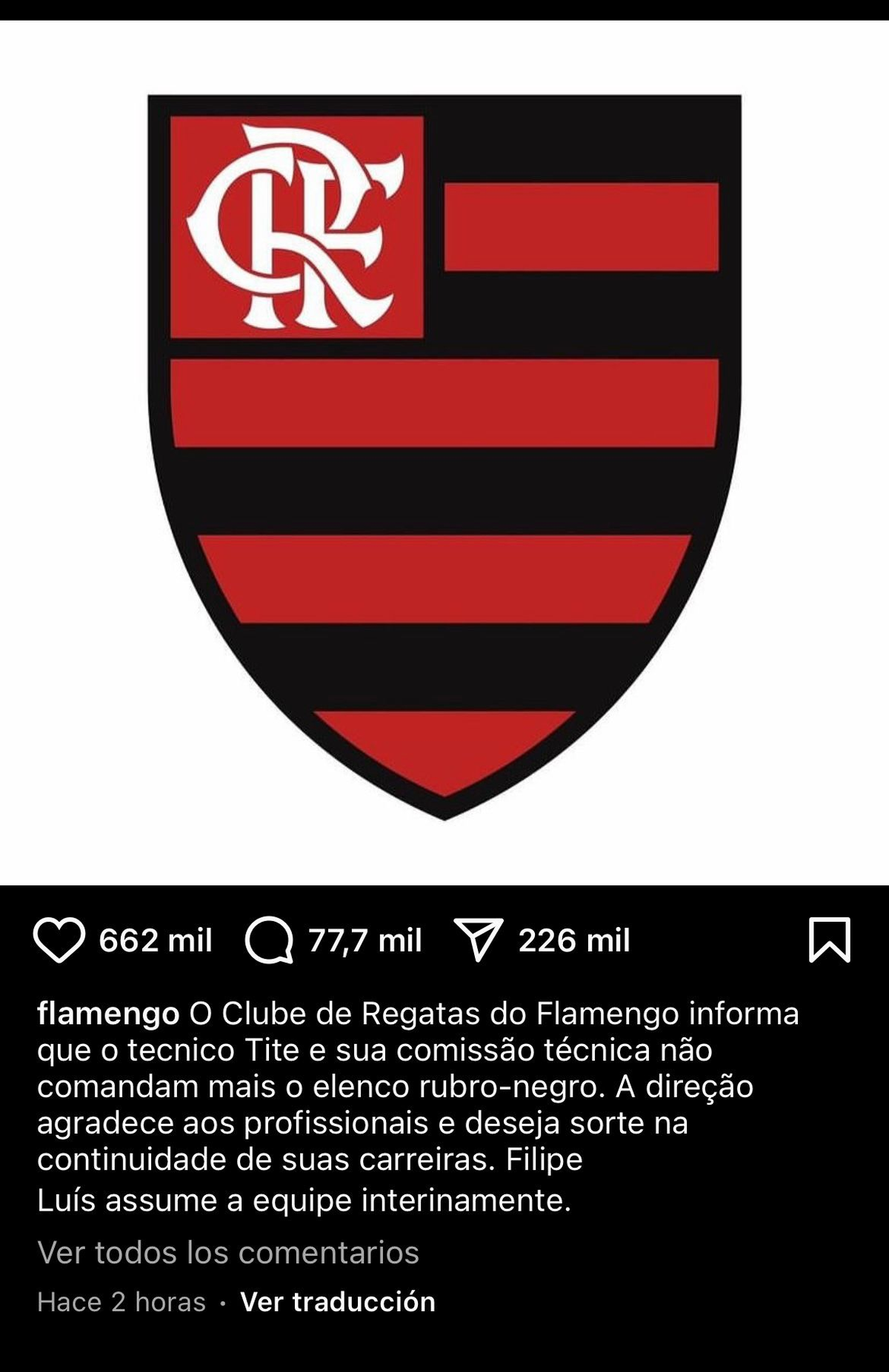
Task: Save this post with the bookmark icon
Action: (x=829, y=940)
